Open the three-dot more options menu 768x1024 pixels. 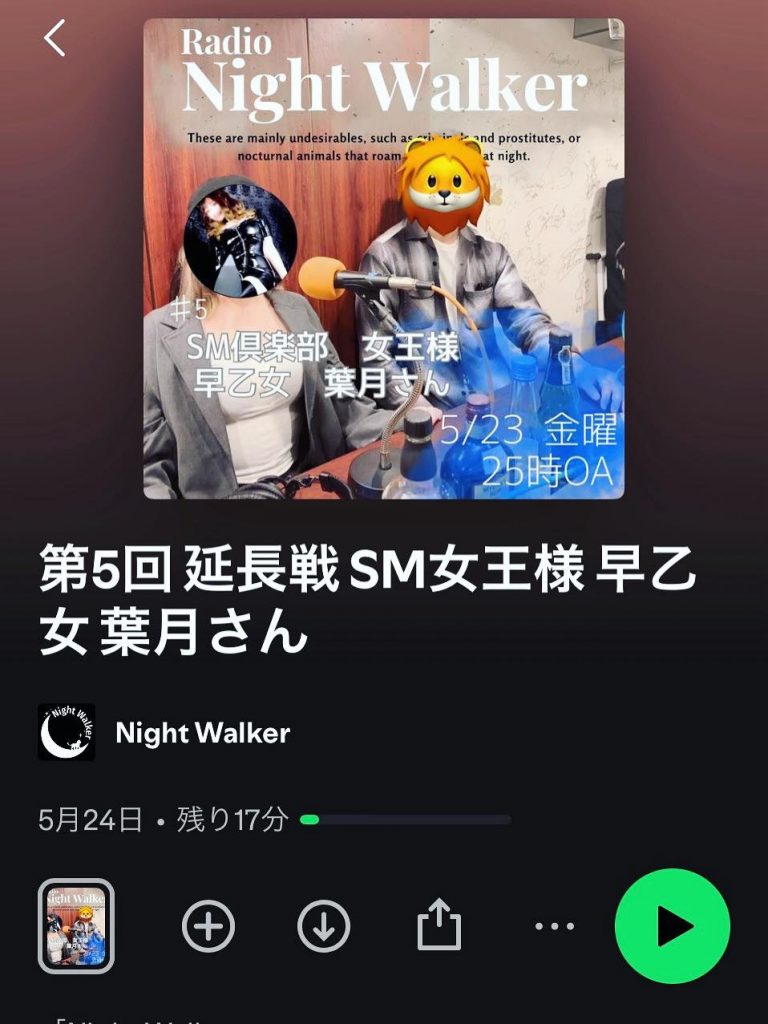[554, 927]
